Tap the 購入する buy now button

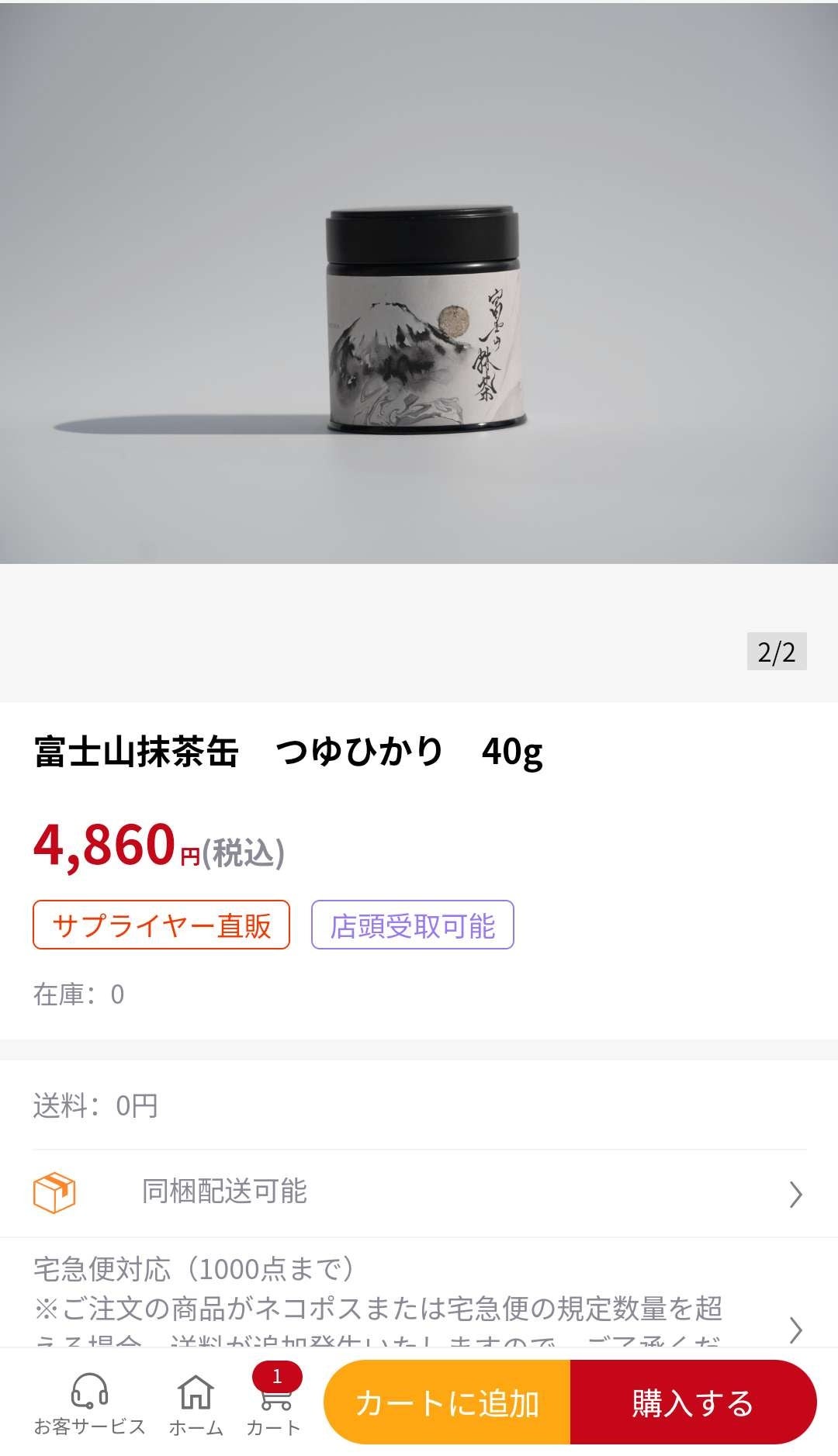pyautogui.click(x=693, y=1403)
